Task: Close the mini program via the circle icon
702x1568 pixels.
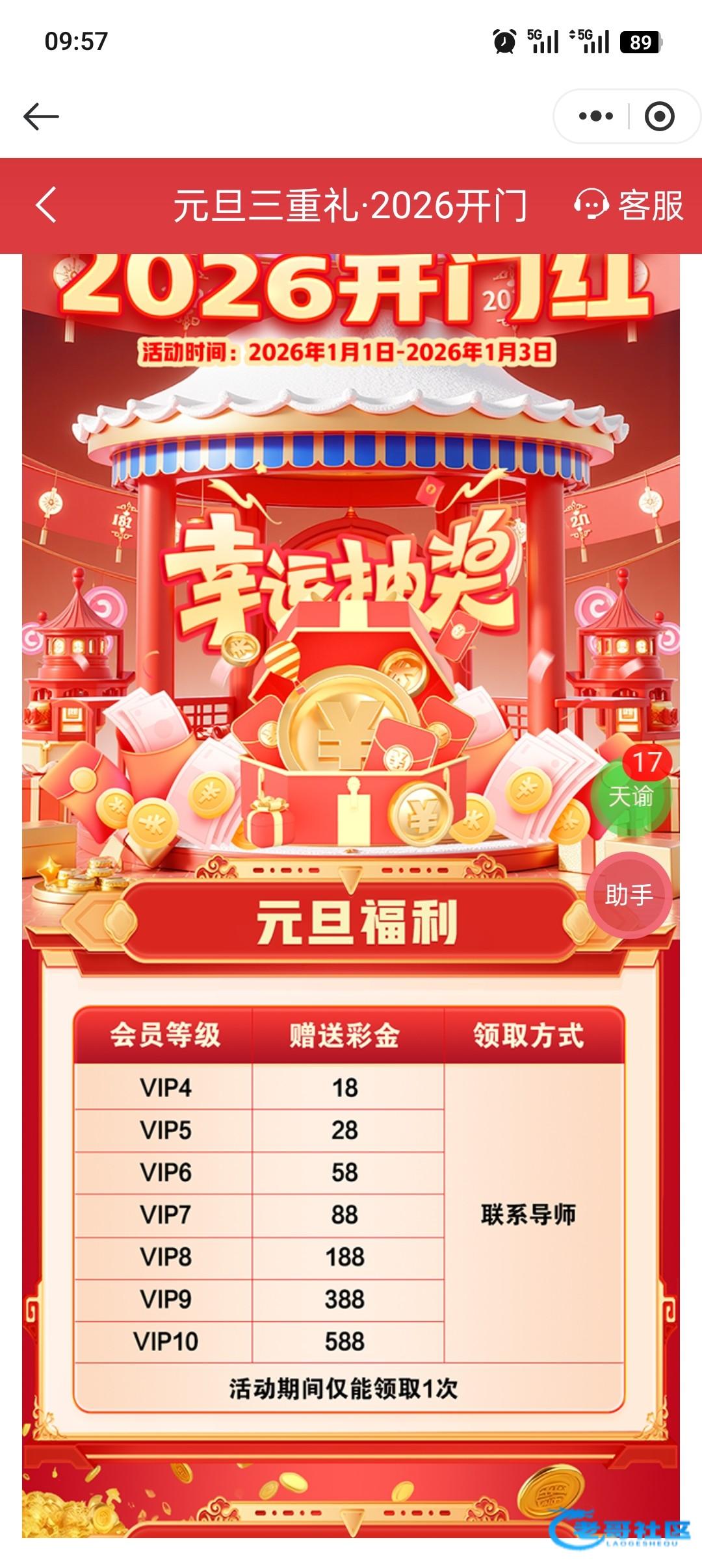Action: [x=659, y=117]
